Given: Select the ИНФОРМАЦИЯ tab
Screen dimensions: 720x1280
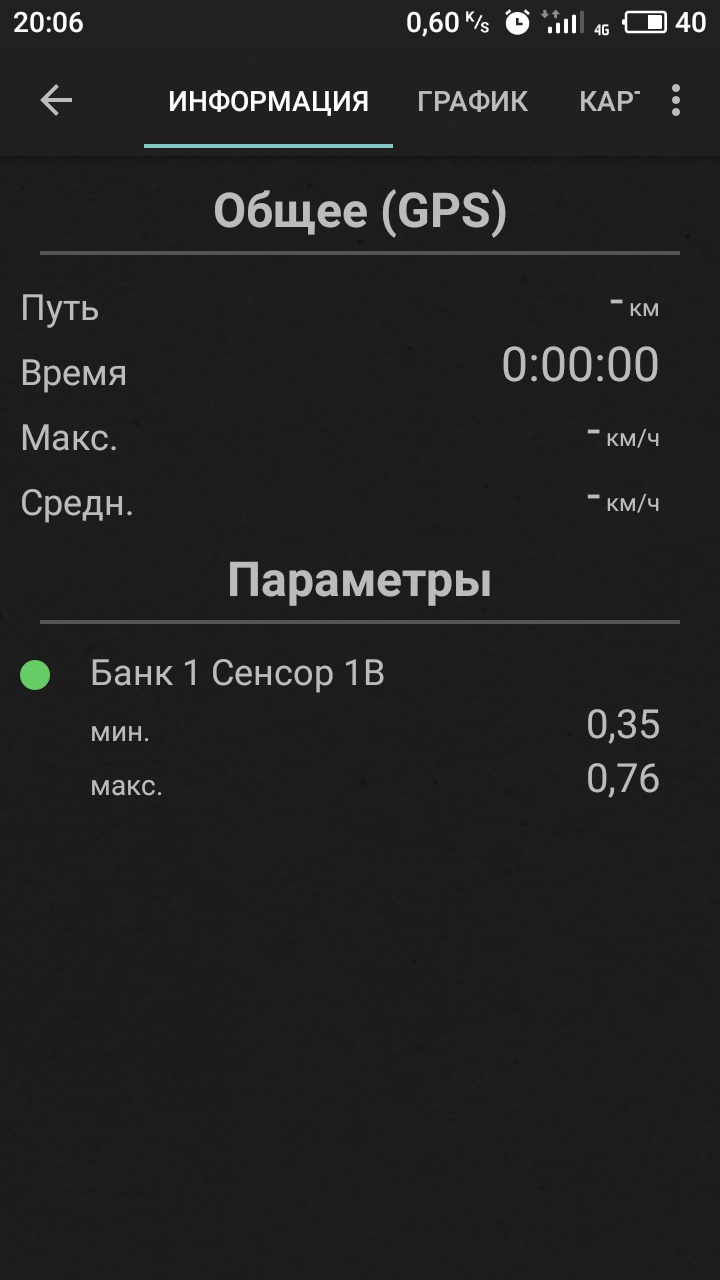Looking at the screenshot, I should [x=268, y=101].
